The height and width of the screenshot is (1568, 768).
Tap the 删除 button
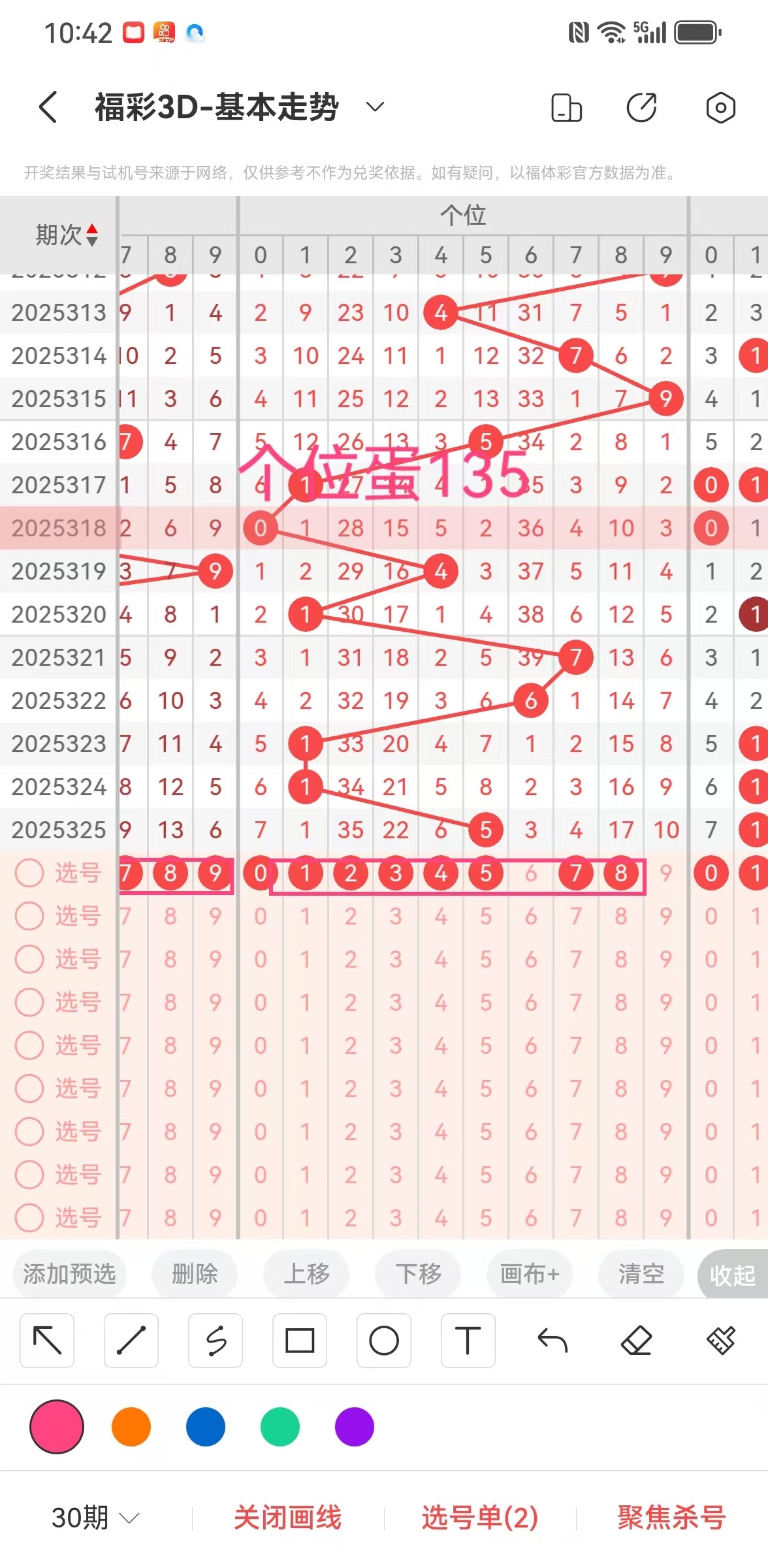[194, 1274]
